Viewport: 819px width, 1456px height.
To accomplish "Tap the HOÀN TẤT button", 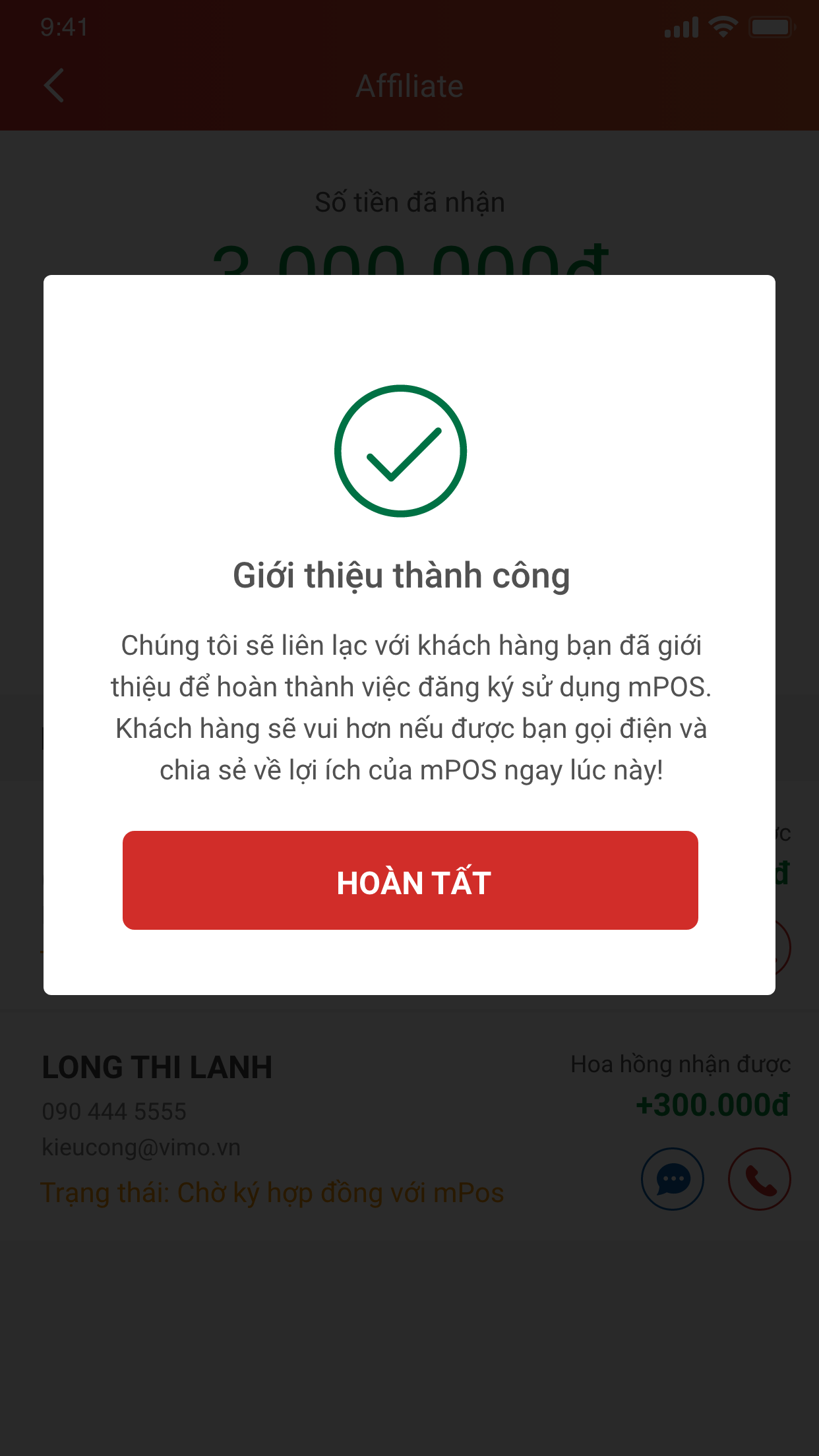I will [x=409, y=880].
